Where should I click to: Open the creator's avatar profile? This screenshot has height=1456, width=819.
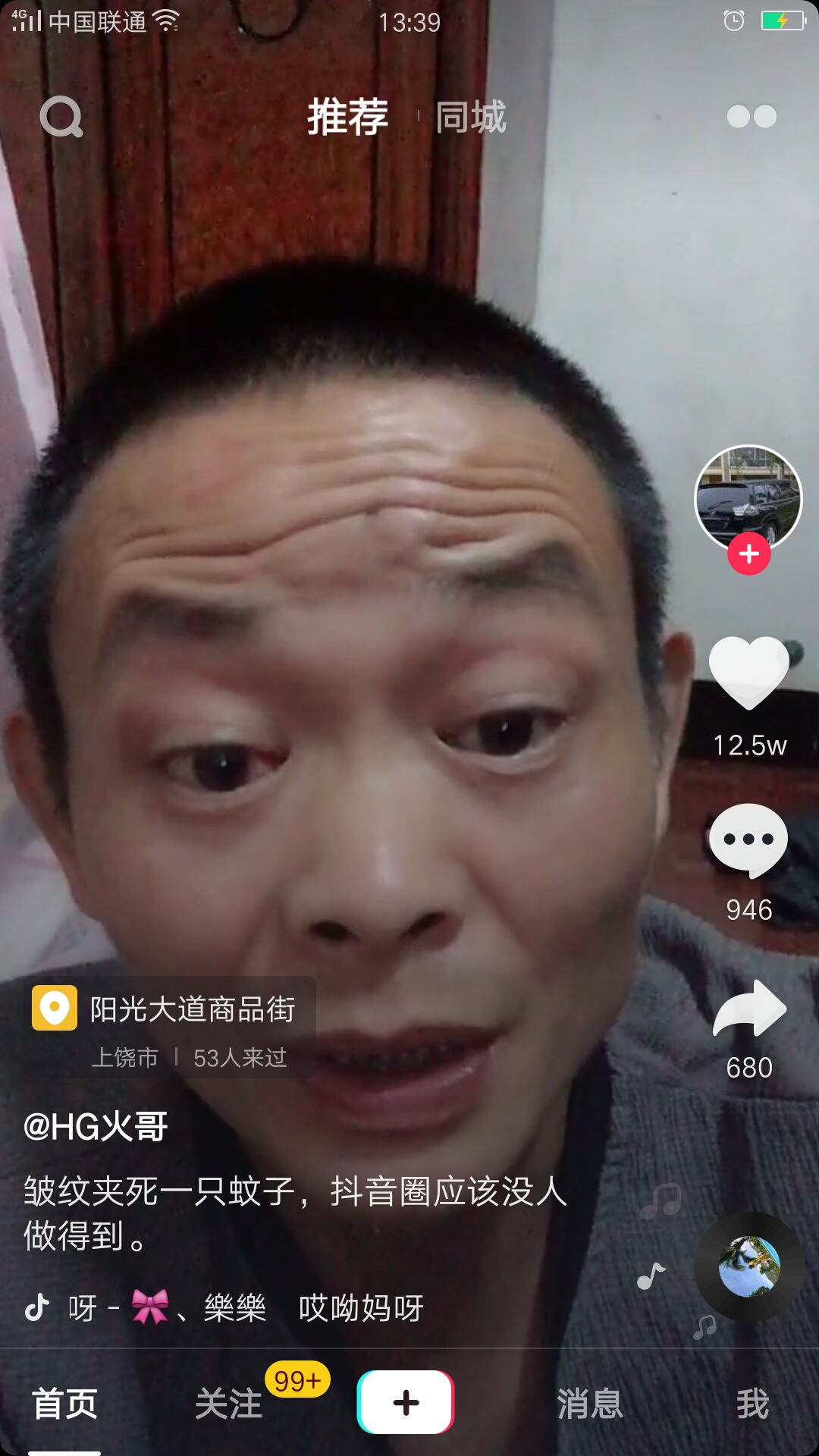click(748, 497)
